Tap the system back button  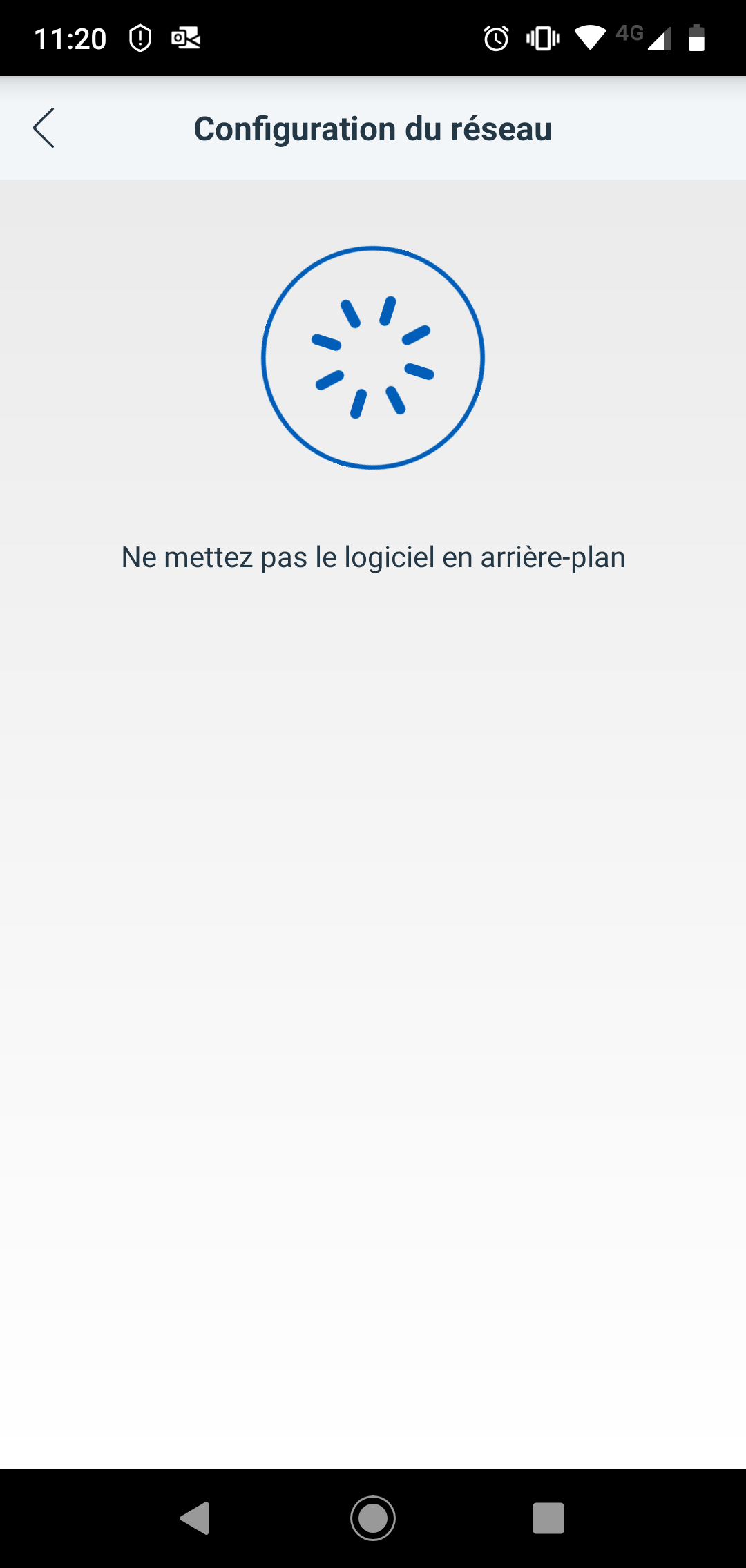click(x=195, y=1518)
